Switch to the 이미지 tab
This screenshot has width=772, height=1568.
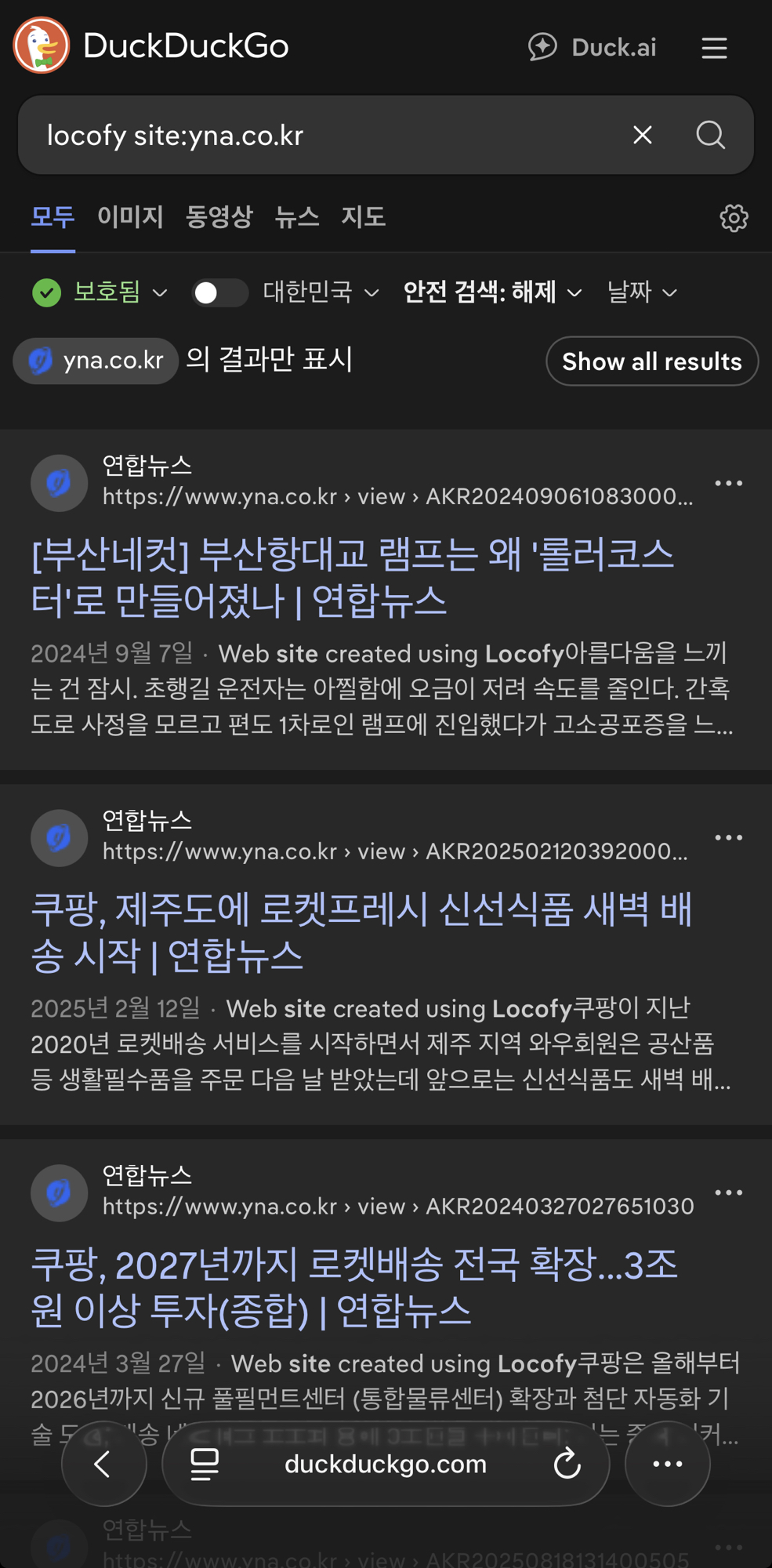coord(130,217)
